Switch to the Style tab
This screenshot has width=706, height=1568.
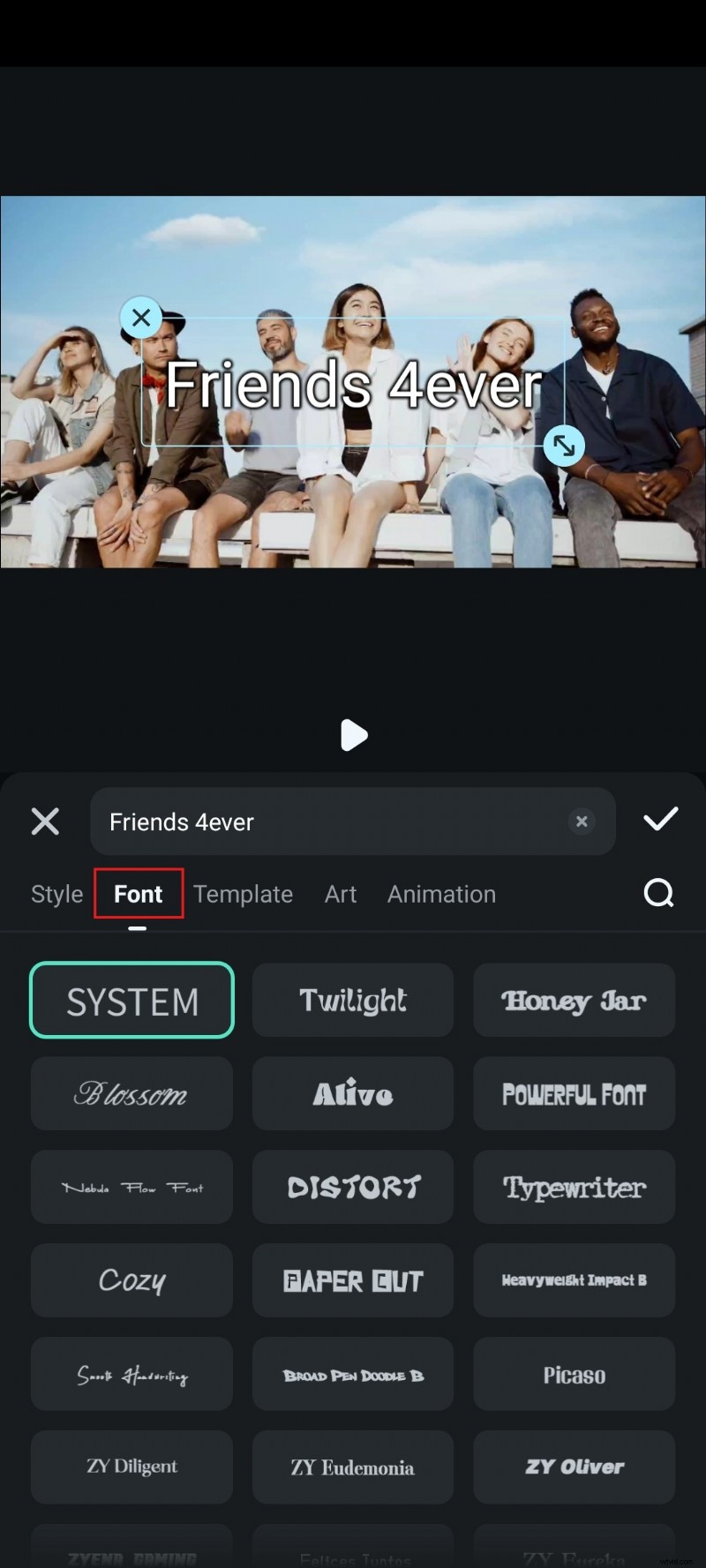pyautogui.click(x=56, y=894)
